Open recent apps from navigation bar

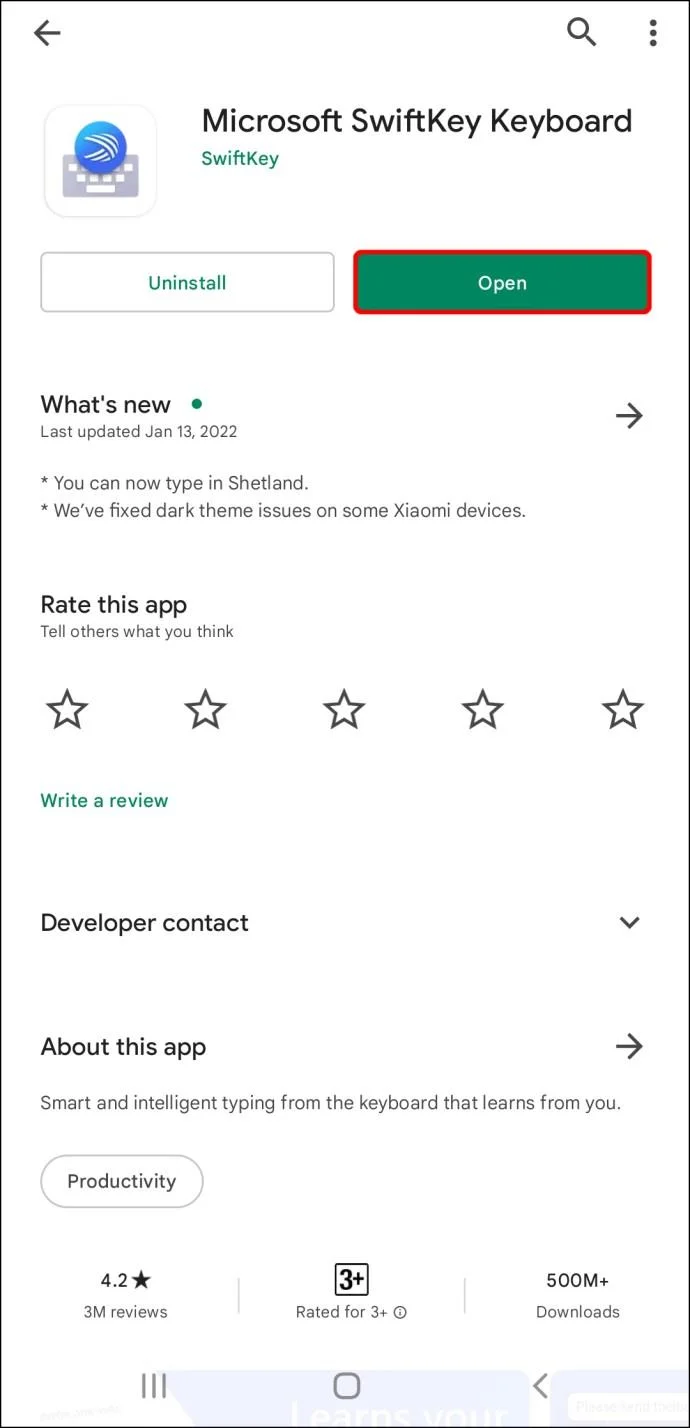coord(154,1385)
